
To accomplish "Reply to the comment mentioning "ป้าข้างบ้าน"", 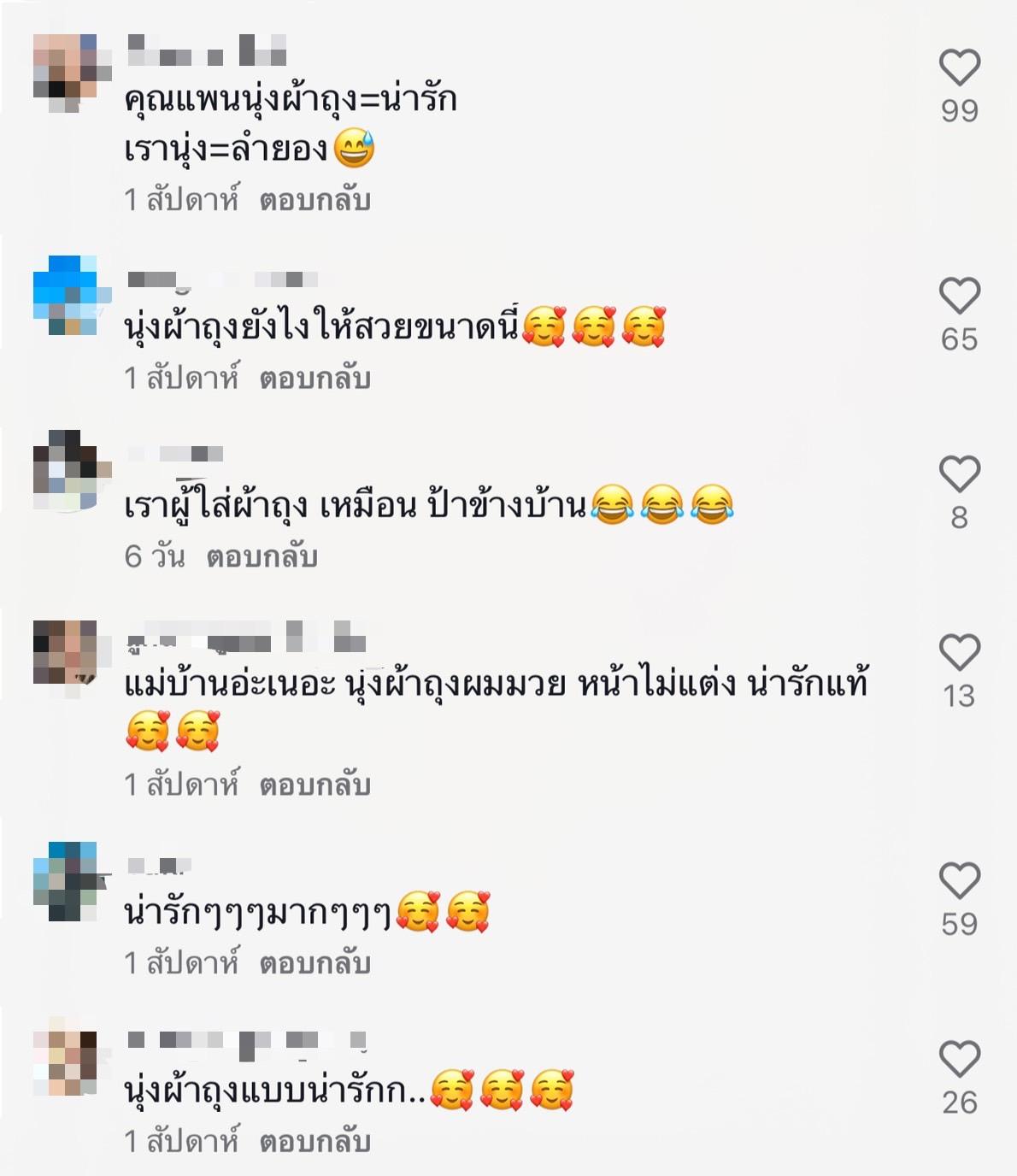I will (x=262, y=556).
